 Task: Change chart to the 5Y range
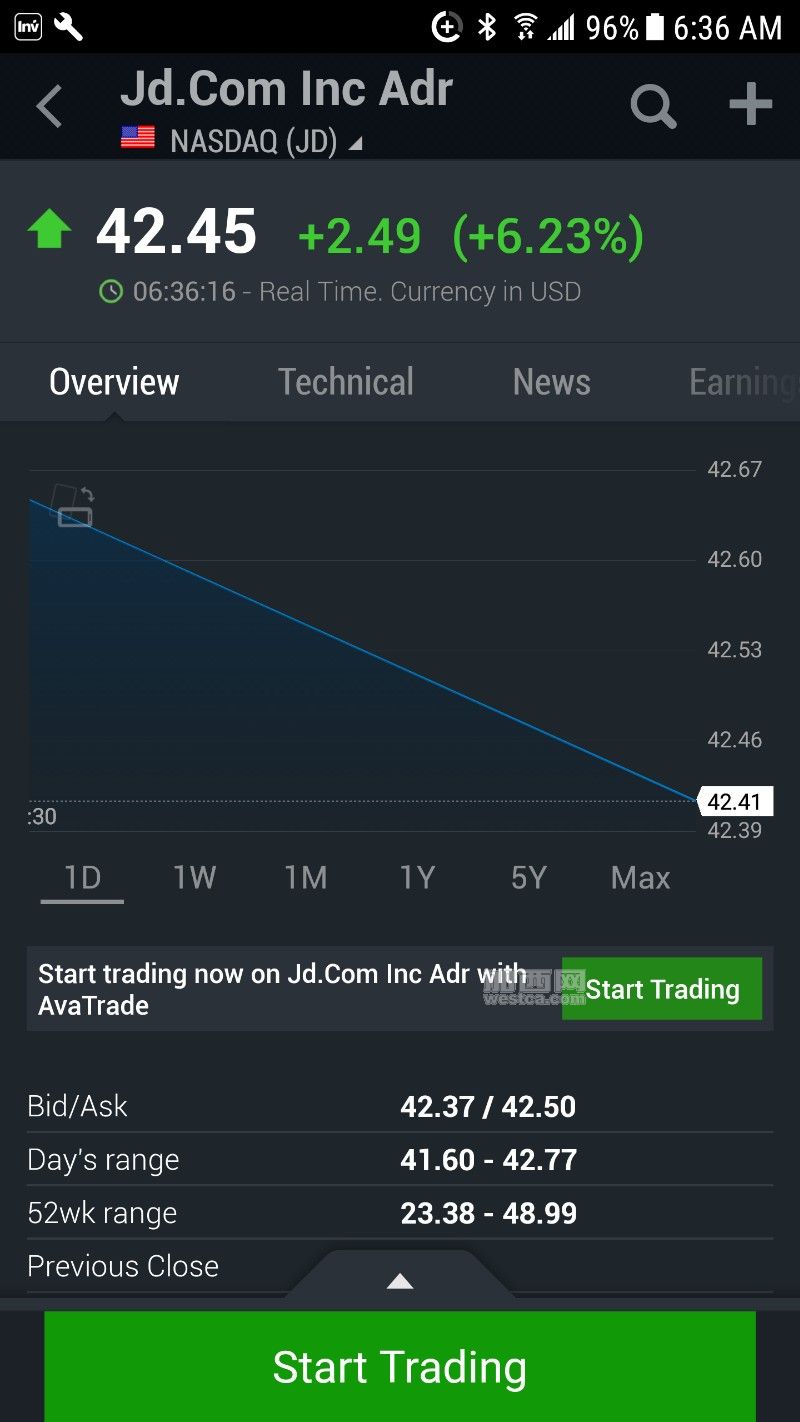point(528,878)
